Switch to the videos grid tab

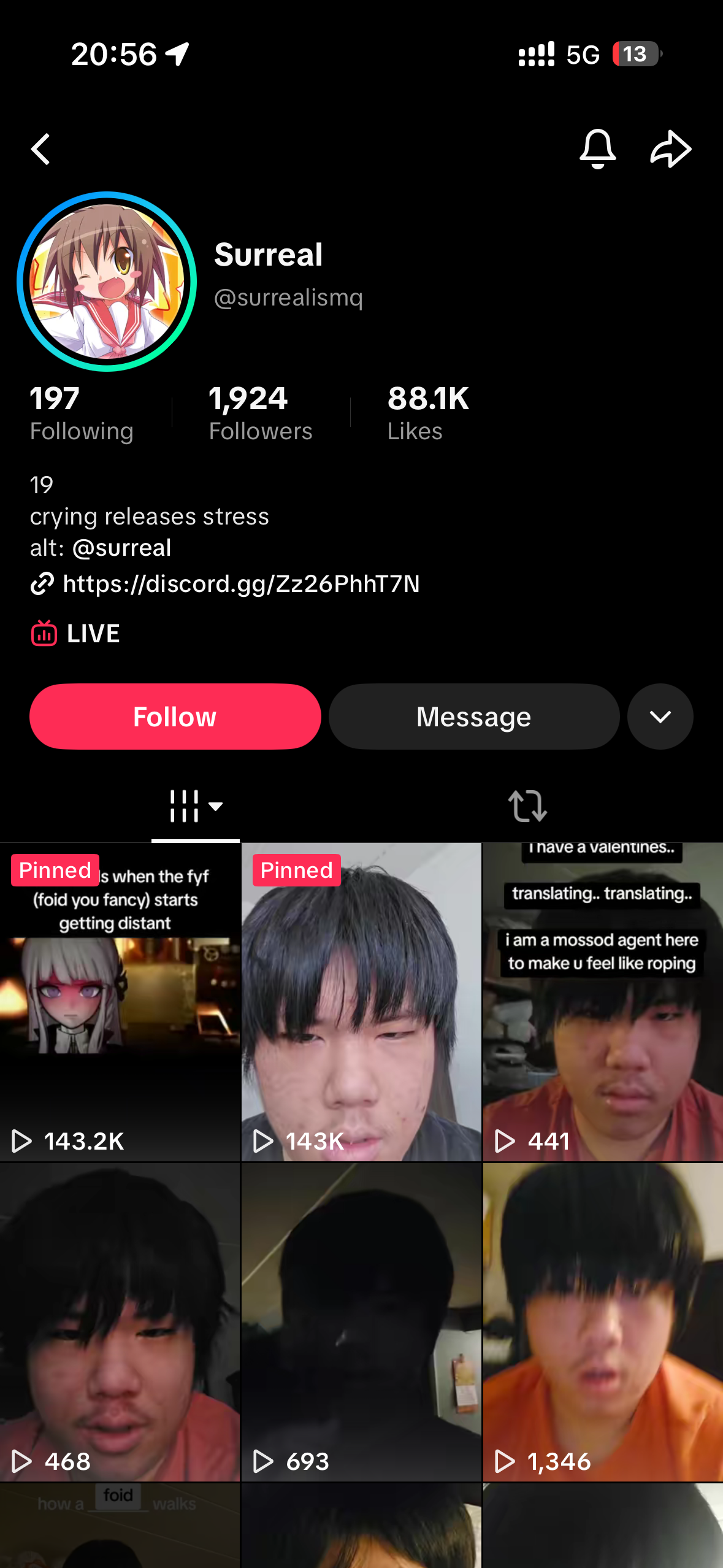(195, 806)
